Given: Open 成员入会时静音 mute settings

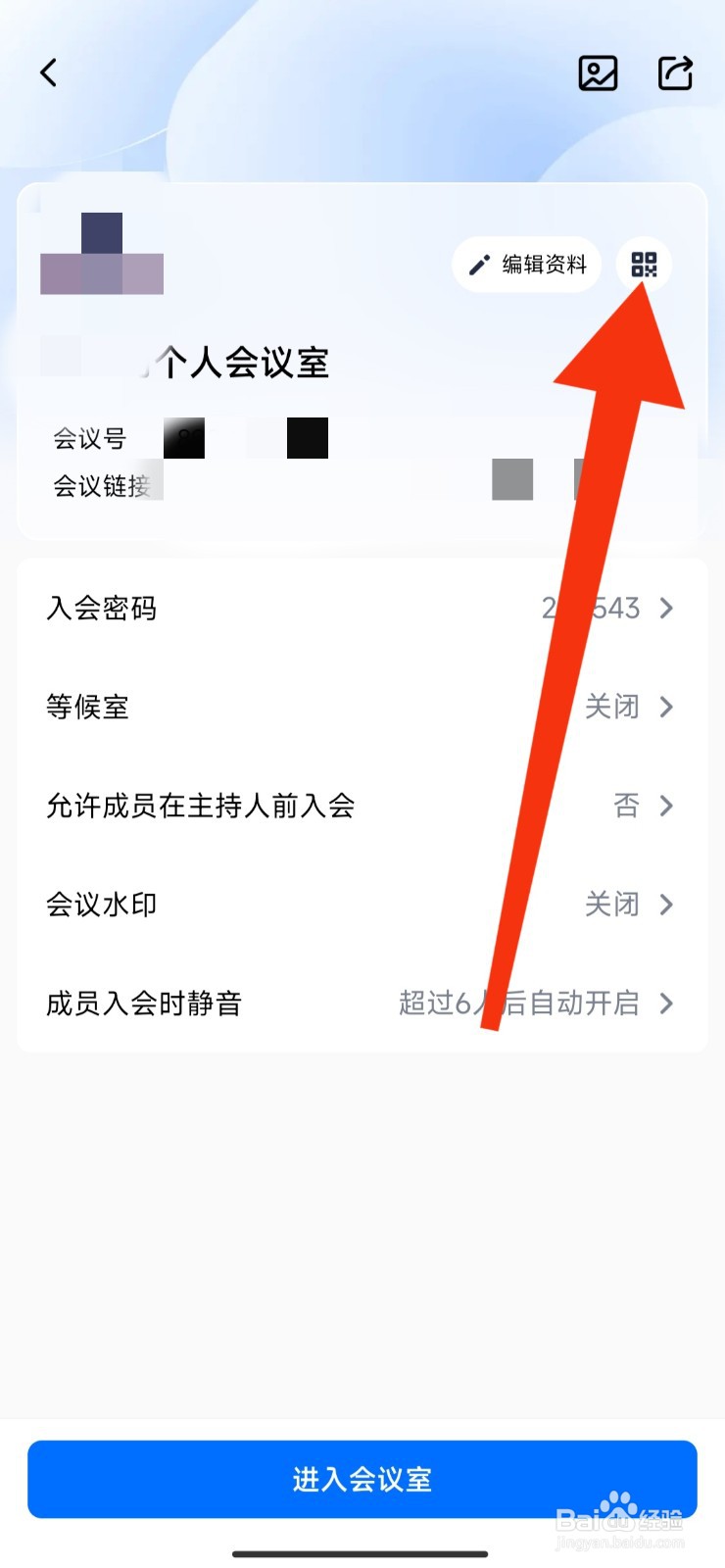Looking at the screenshot, I should (362, 1003).
